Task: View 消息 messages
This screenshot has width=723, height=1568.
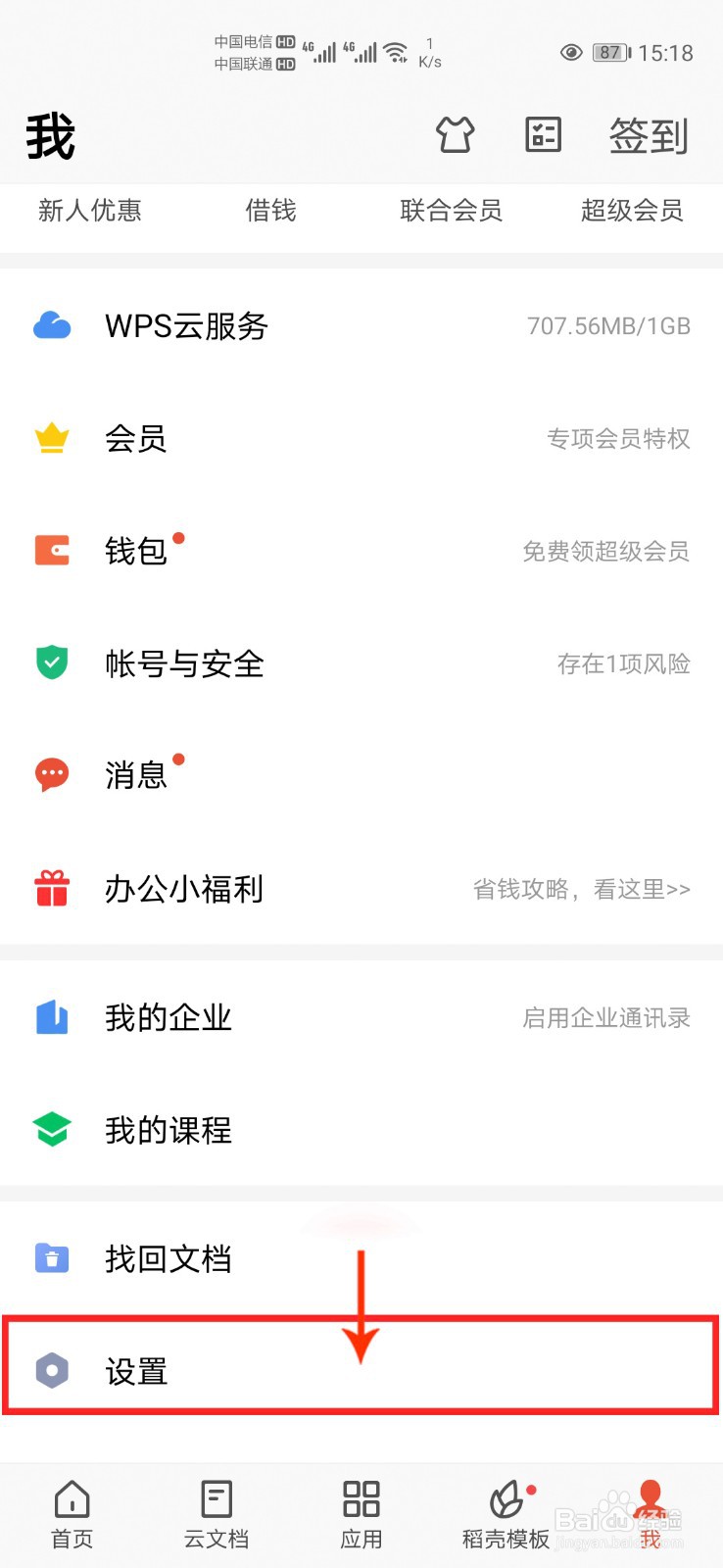Action: tap(361, 775)
